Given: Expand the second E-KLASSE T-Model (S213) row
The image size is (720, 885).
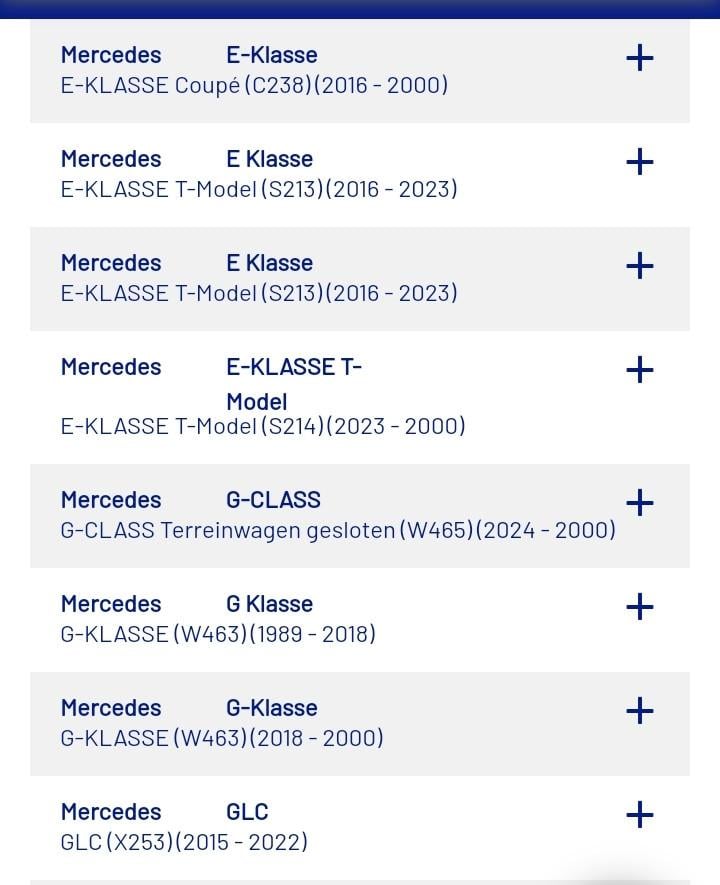Looking at the screenshot, I should click(x=639, y=266).
